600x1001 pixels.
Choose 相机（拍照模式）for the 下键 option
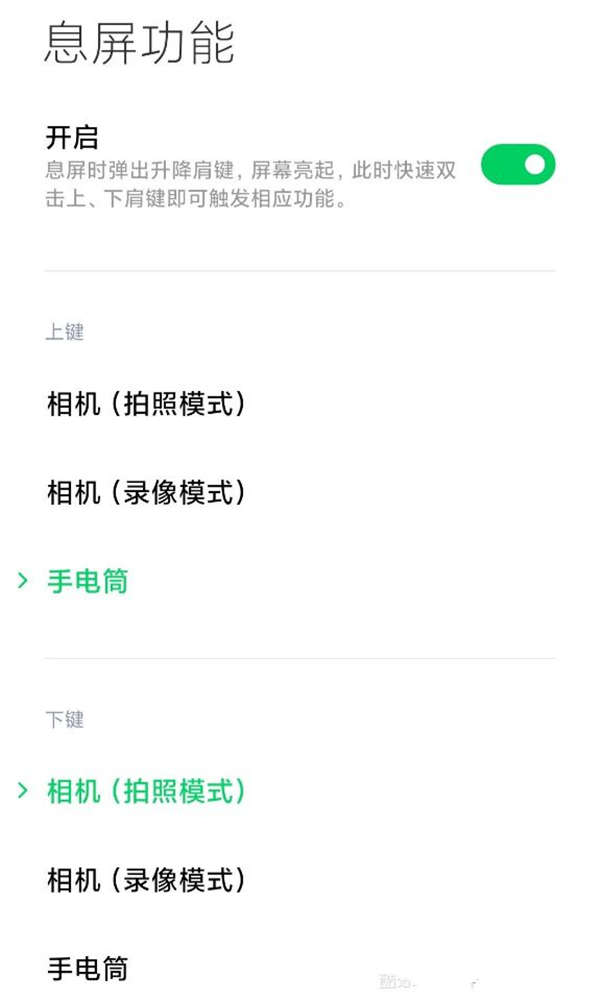click(x=146, y=792)
